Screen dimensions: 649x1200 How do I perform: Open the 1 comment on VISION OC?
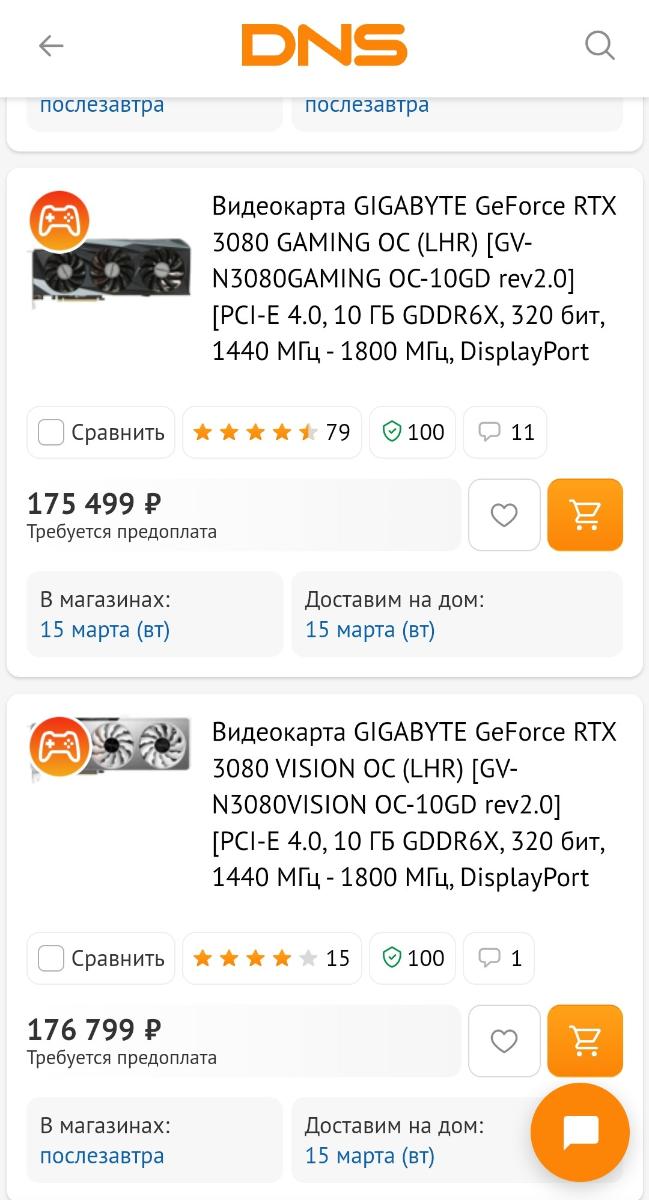pos(500,958)
